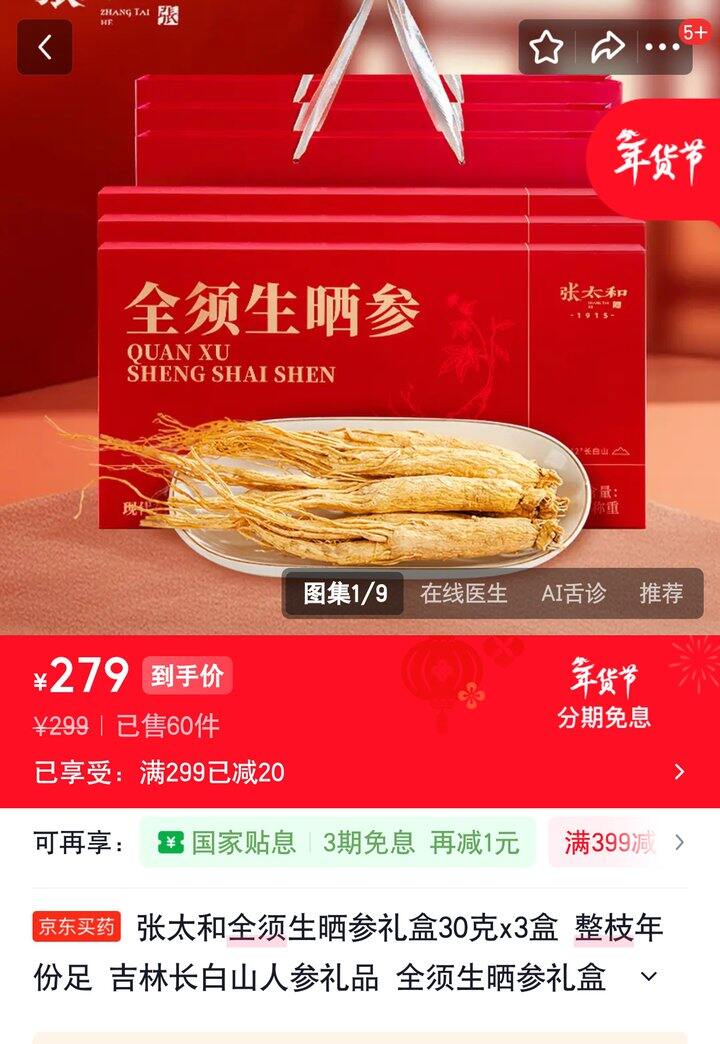Image resolution: width=720 pixels, height=1044 pixels.
Task: Add this product to favorites
Action: click(x=546, y=47)
